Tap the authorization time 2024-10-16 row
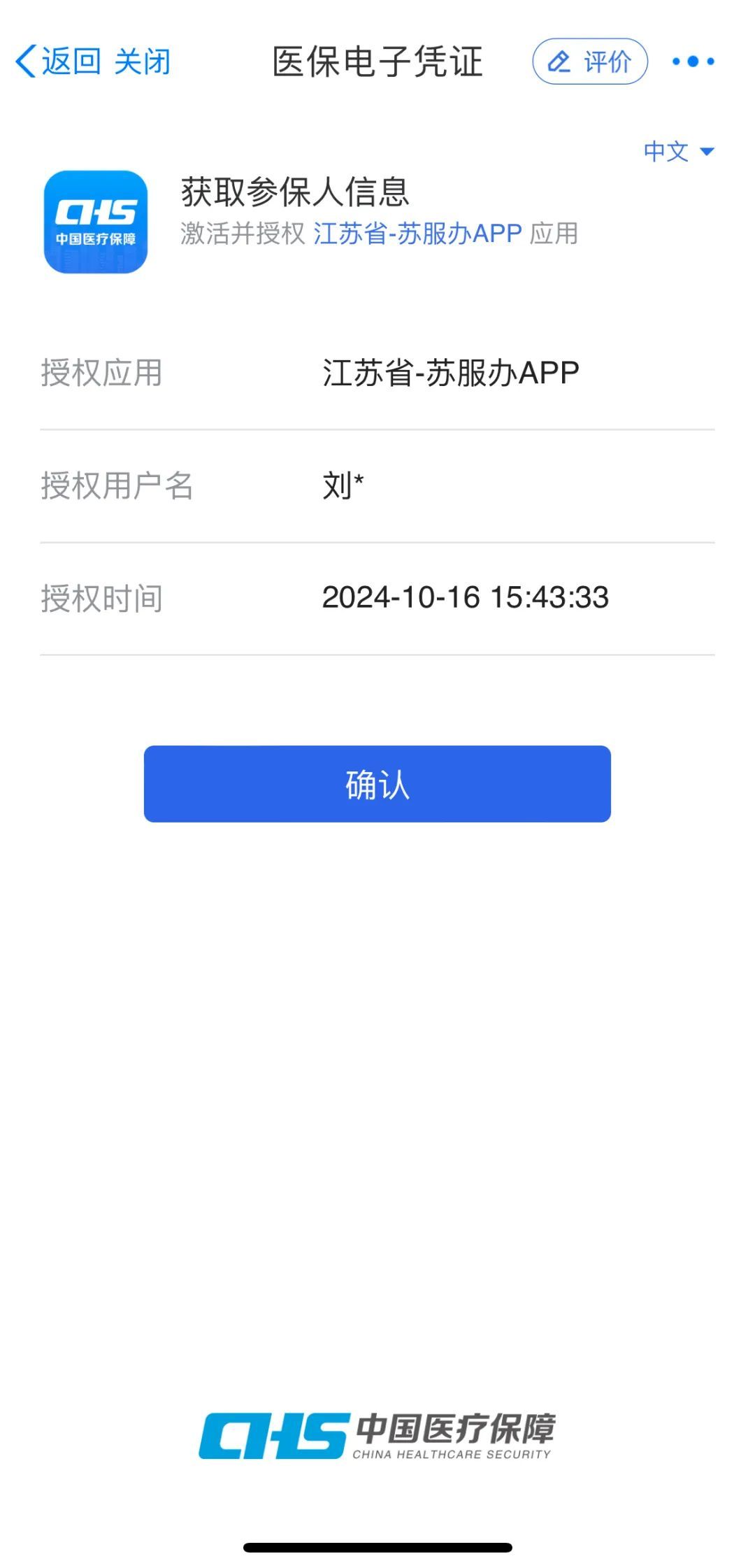Image resolution: width=755 pixels, height=1568 pixels. [x=377, y=598]
